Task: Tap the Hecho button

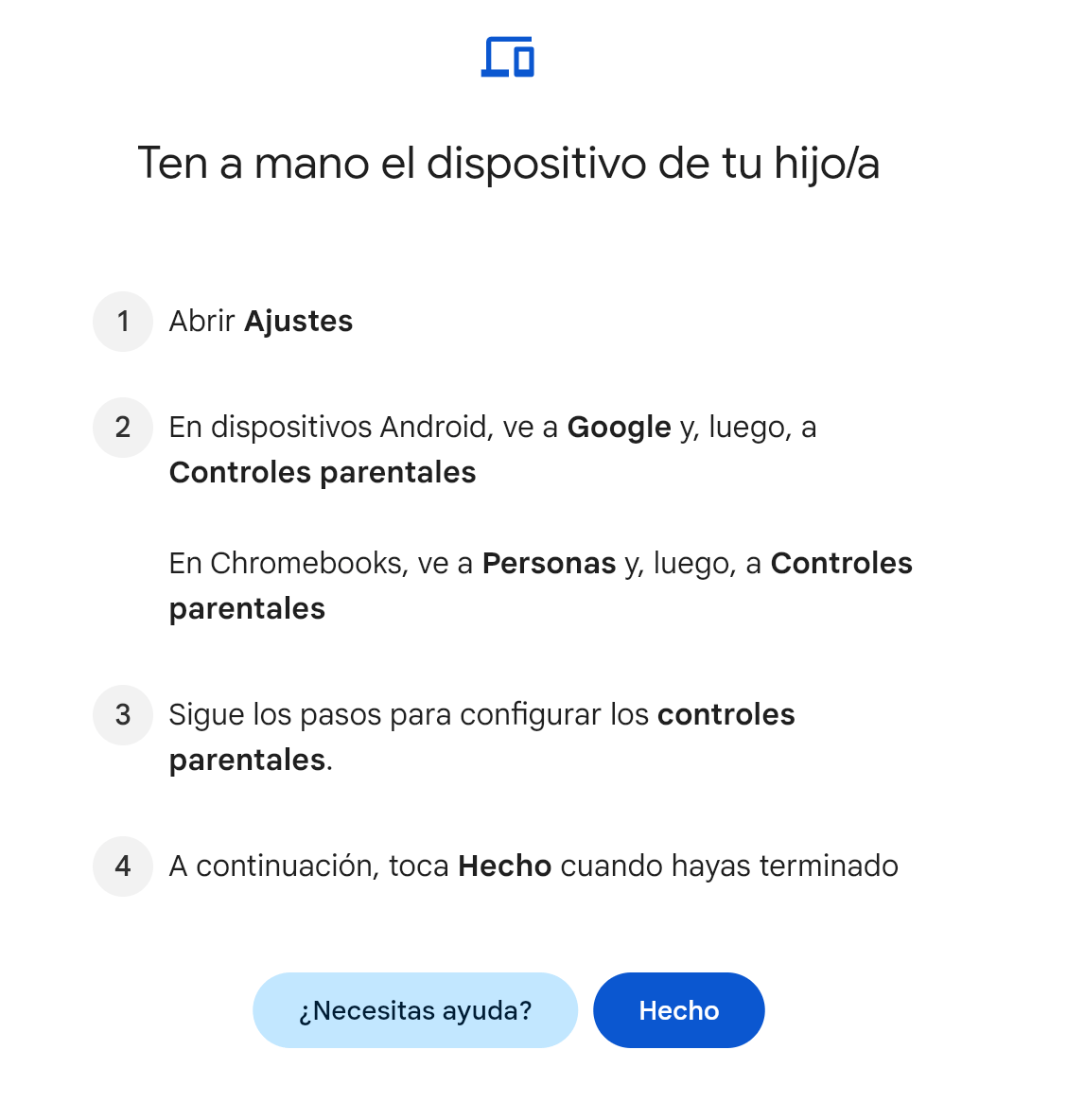Action: [678, 1010]
